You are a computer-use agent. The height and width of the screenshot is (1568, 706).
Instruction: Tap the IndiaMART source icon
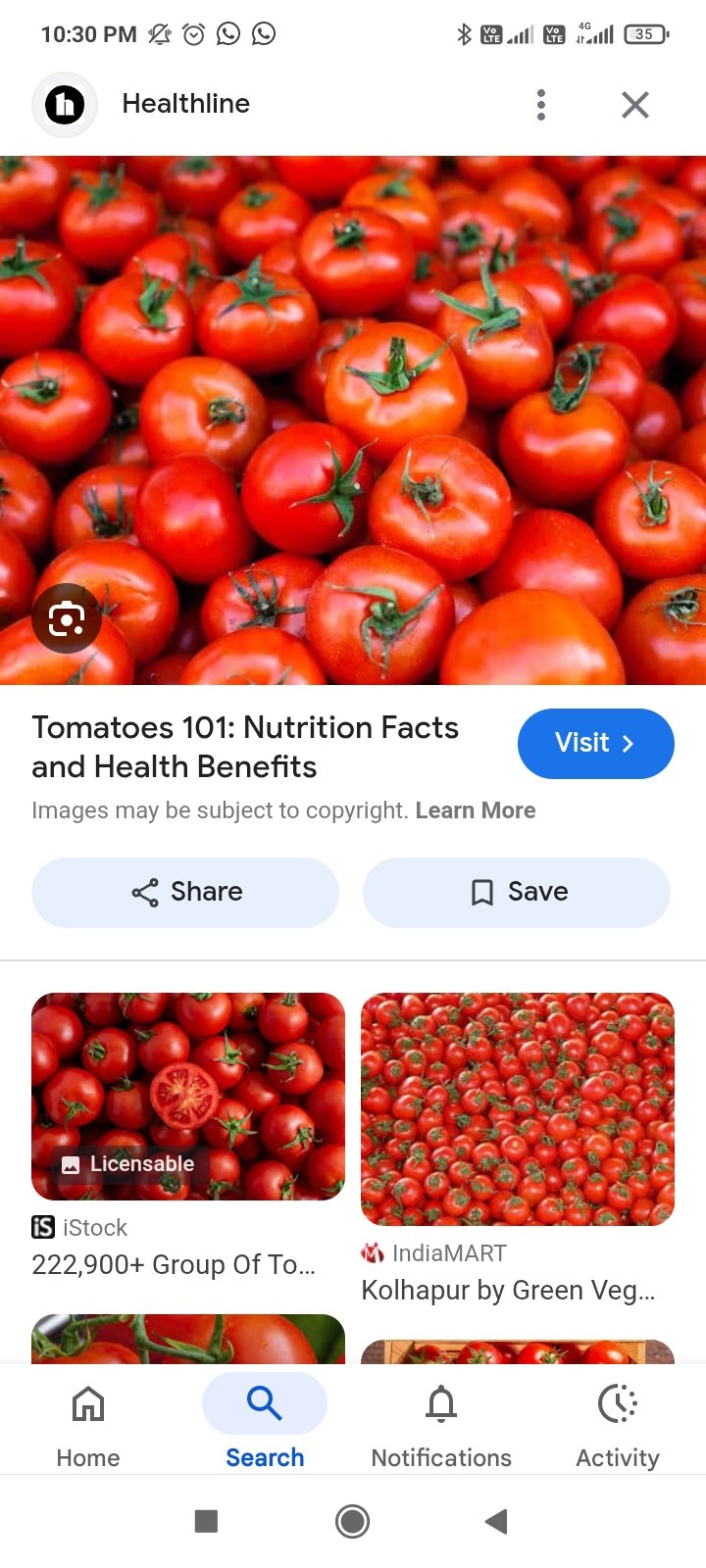coord(373,1252)
